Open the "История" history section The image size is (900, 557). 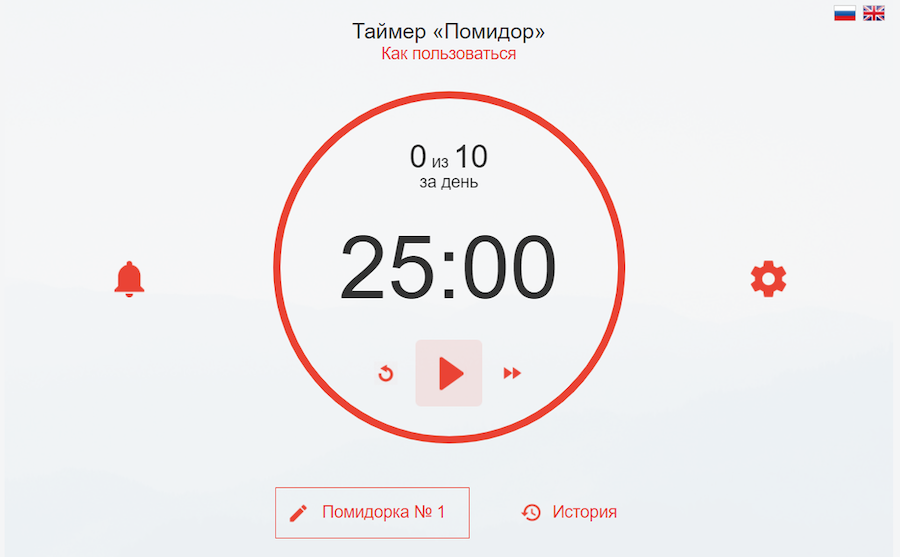[569, 512]
